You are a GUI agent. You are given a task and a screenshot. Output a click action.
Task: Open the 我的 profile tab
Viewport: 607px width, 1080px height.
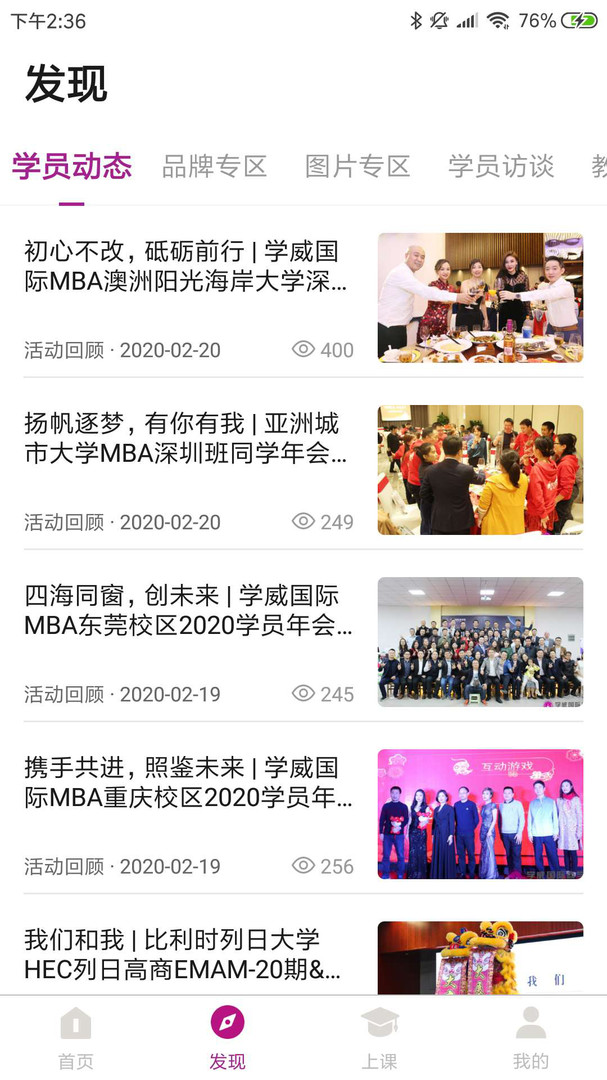pyautogui.click(x=531, y=1038)
